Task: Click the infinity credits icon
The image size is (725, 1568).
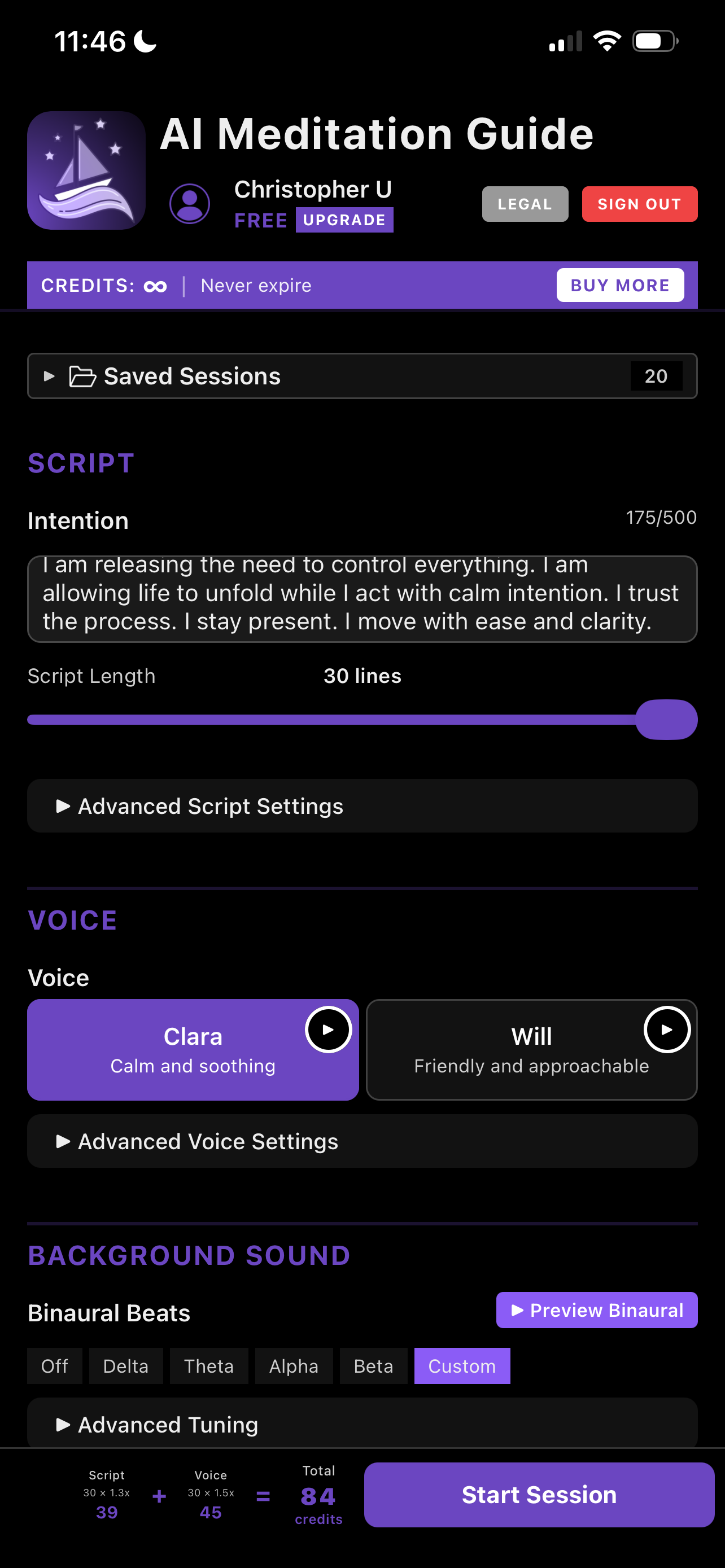Action: [154, 285]
